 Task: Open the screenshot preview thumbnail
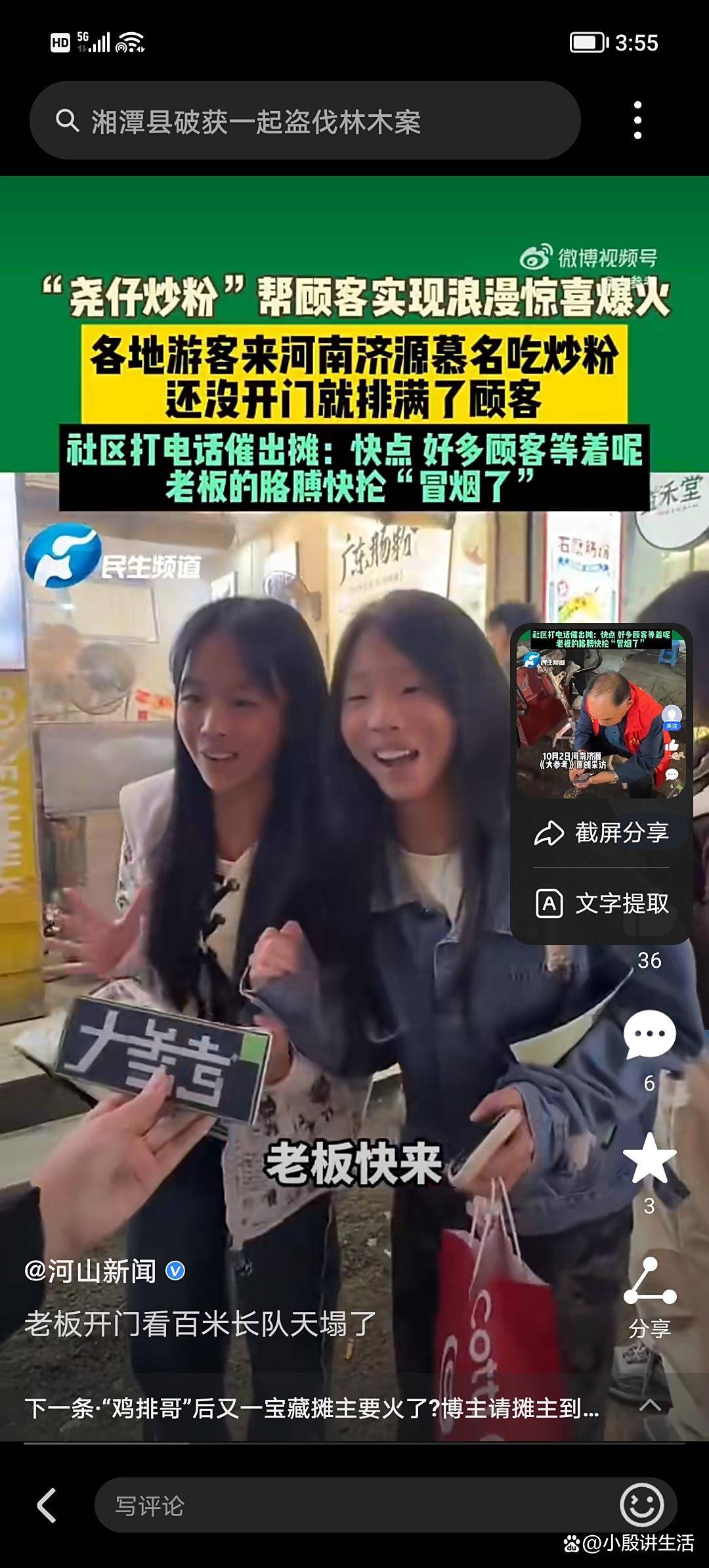click(x=601, y=712)
